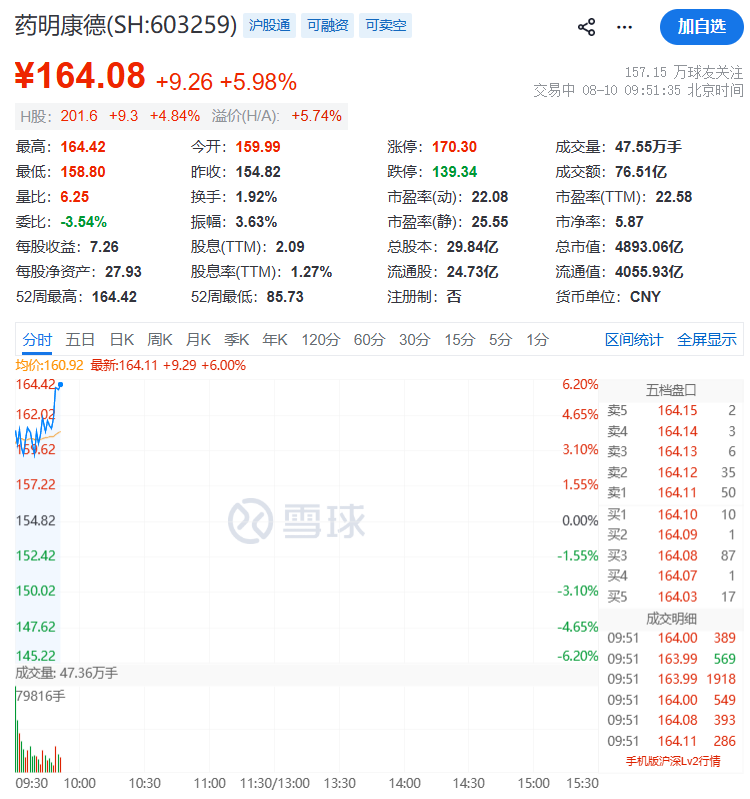Viewport: 750px width, 799px height.
Task: Open the 手机版沪深Lv2行情 link
Action: tap(673, 761)
